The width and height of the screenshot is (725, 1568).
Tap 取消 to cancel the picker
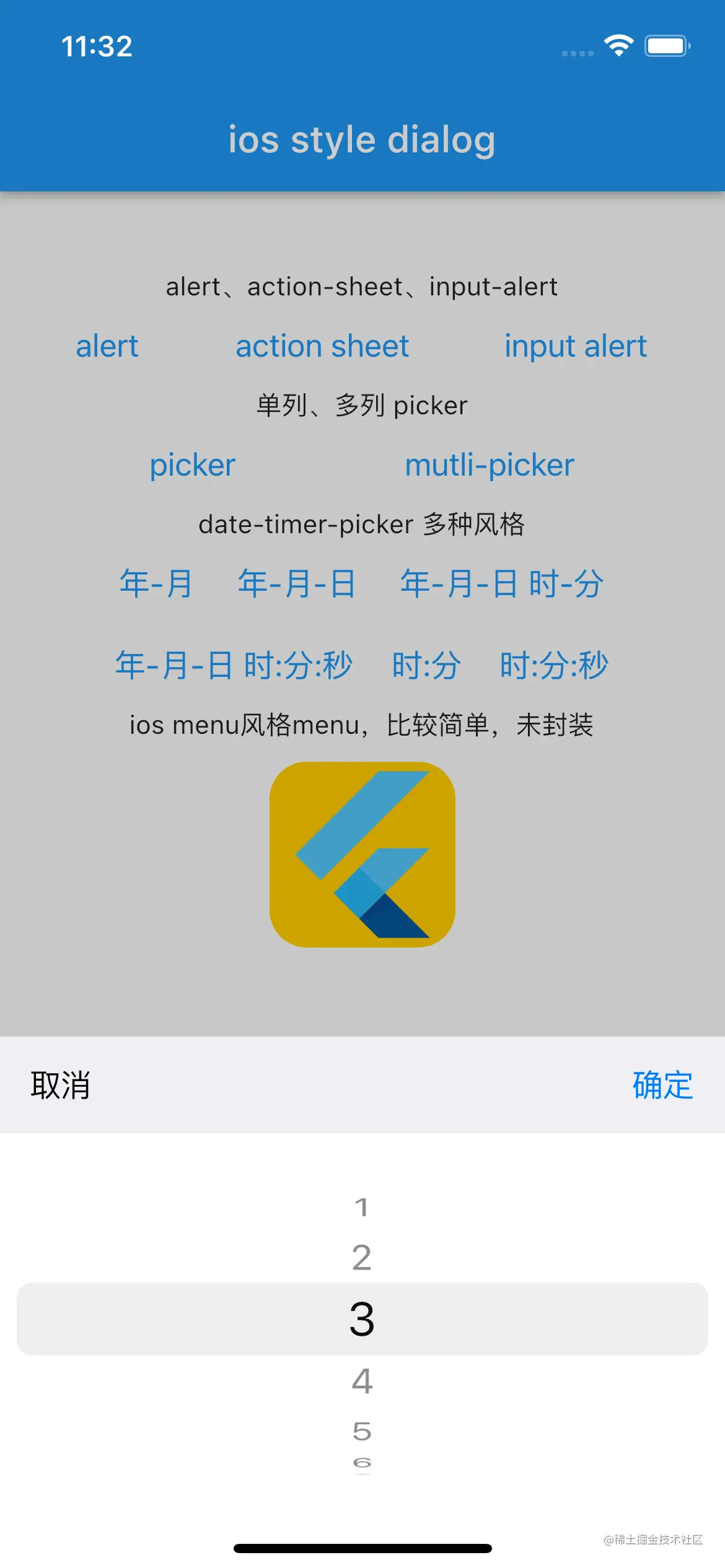61,1085
